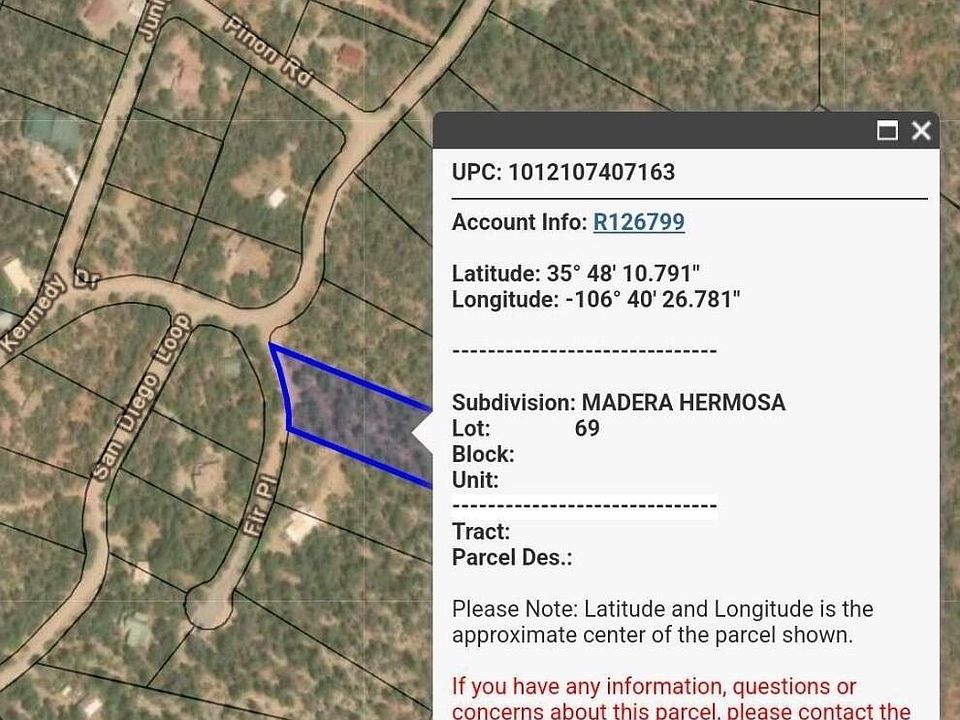Maximize the parcel info popup

887,131
